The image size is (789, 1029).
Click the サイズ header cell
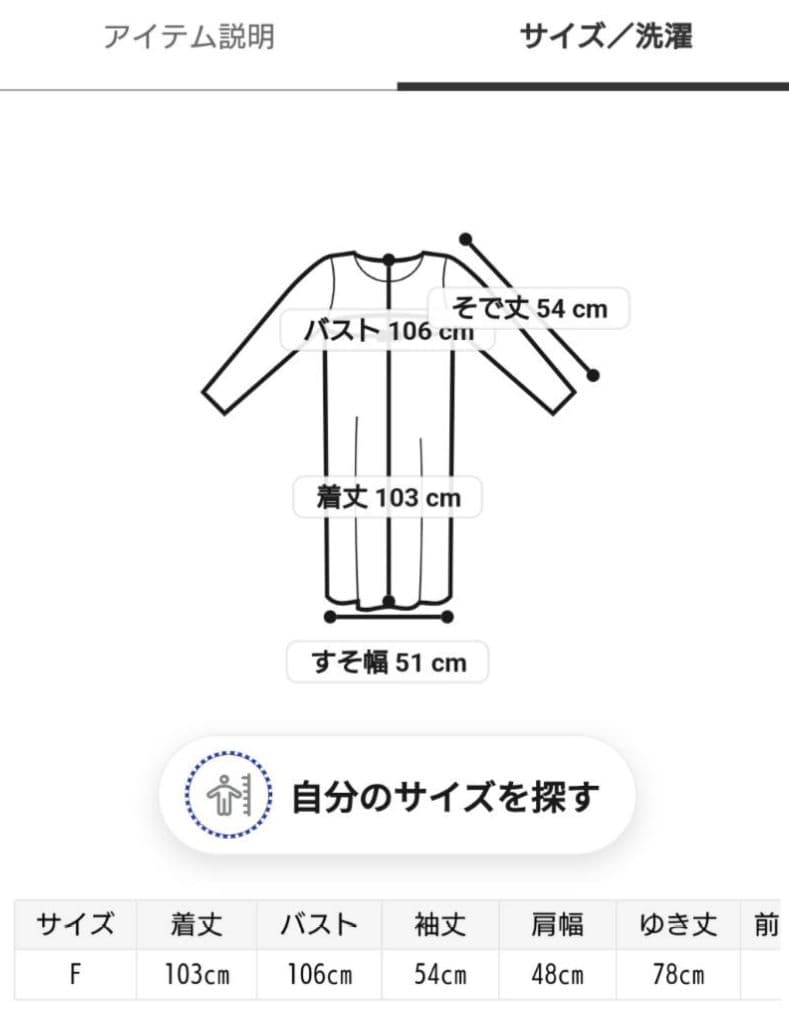(76, 925)
